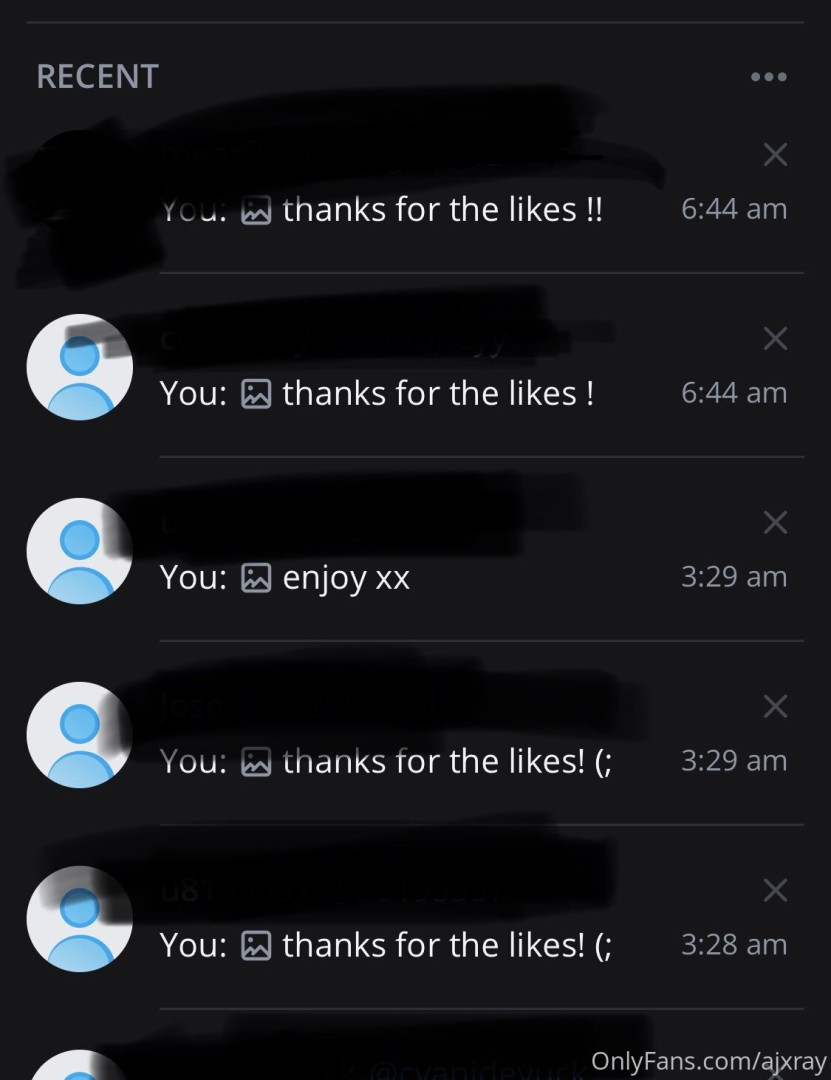Open the three-dot menu beside RECENT

[768, 77]
